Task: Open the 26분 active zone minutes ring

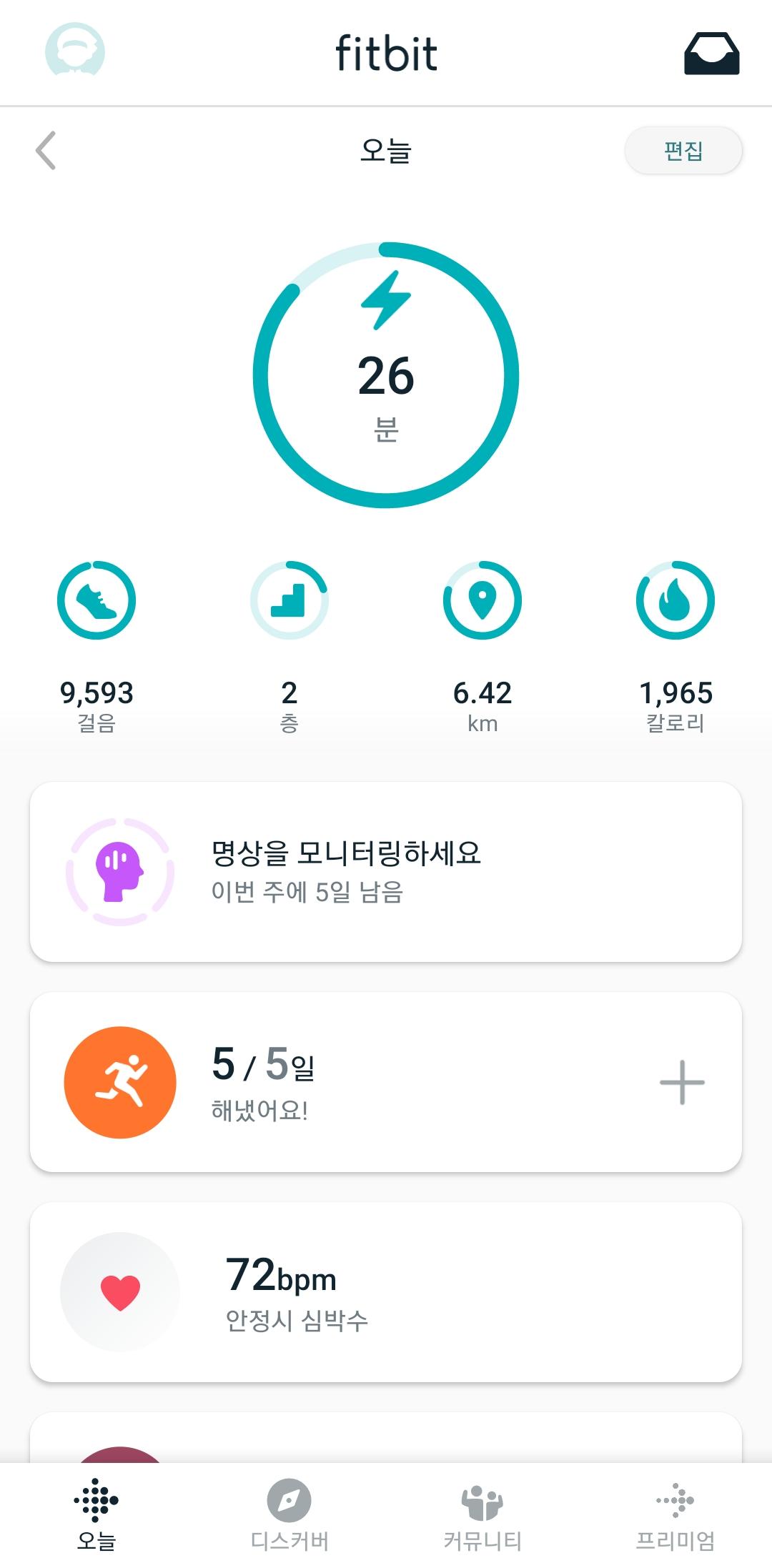Action: click(x=386, y=375)
